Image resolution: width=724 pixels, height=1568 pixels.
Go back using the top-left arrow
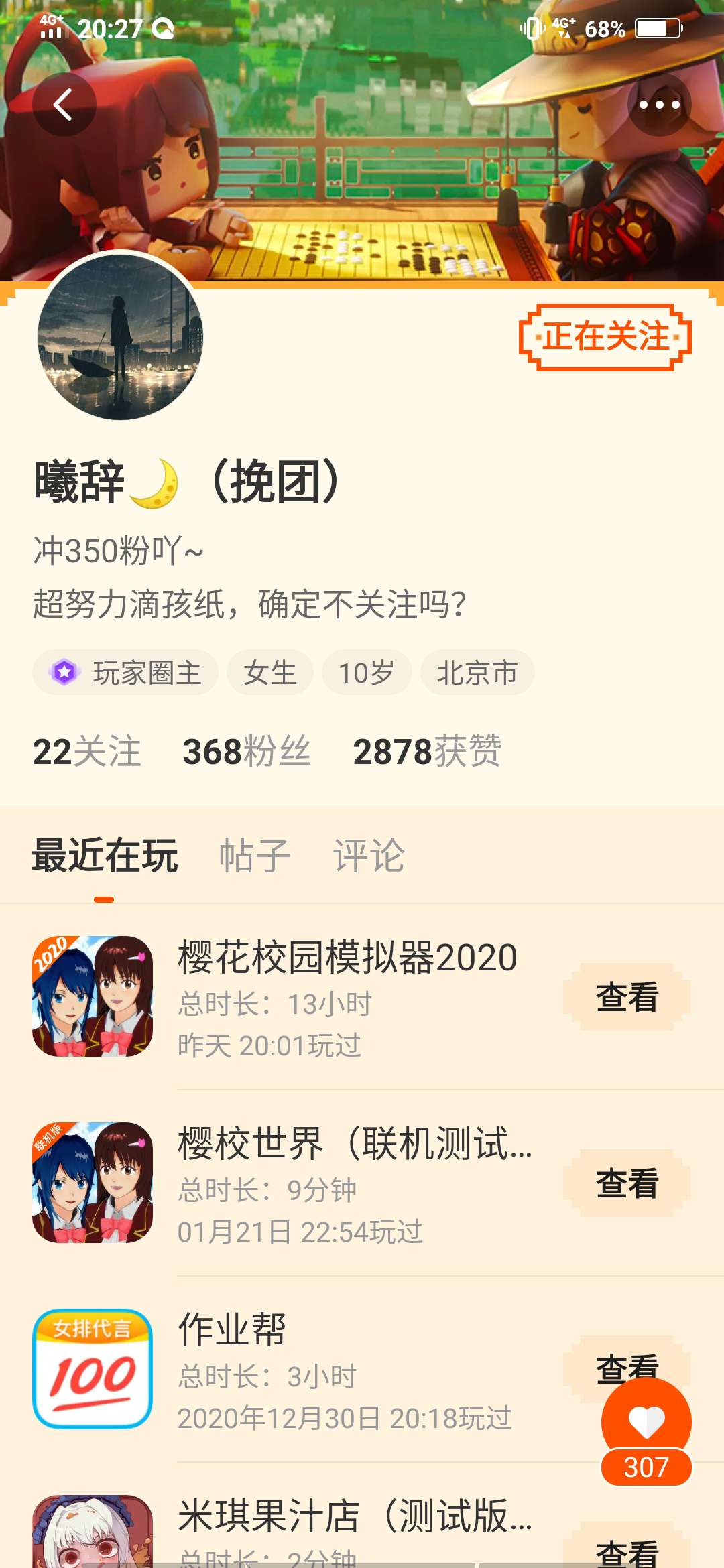[x=64, y=105]
